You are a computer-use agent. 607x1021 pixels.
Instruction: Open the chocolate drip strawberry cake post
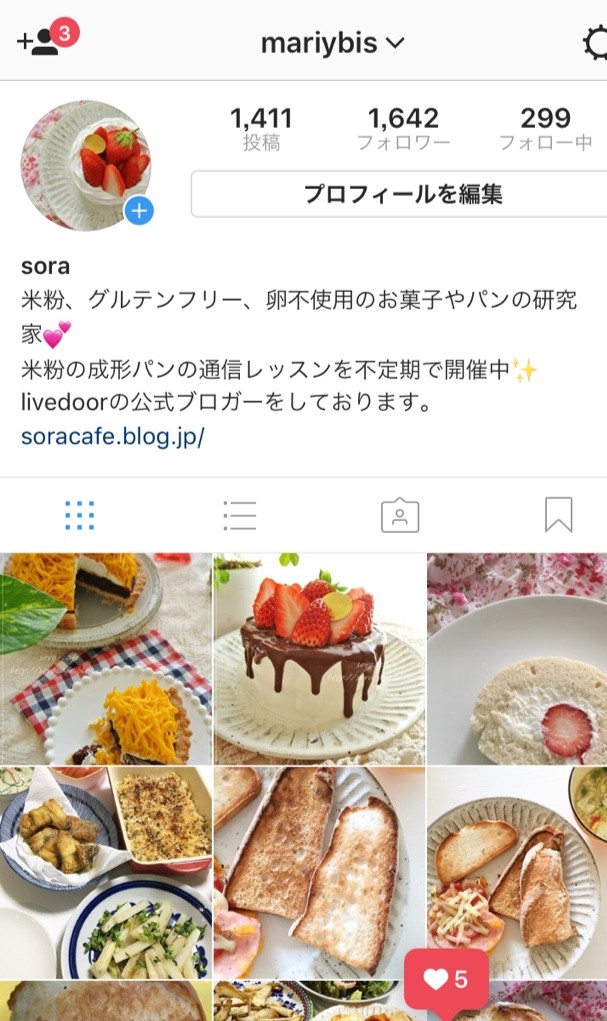[319, 658]
